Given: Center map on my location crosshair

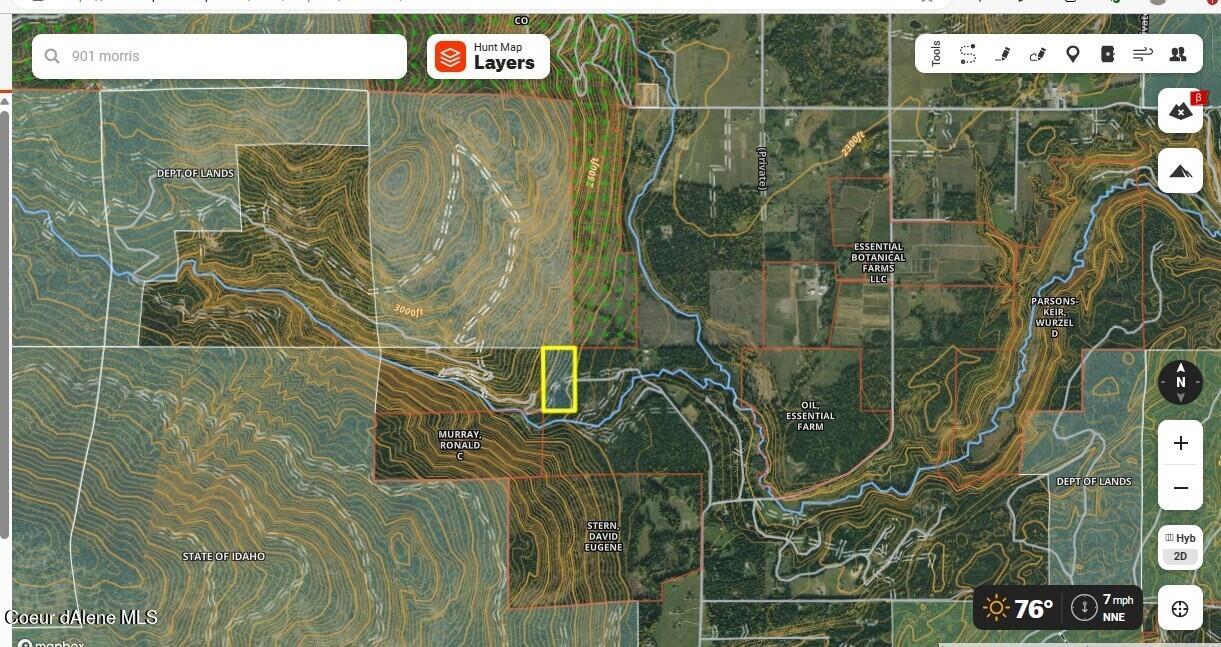Looking at the screenshot, I should click(1181, 609).
